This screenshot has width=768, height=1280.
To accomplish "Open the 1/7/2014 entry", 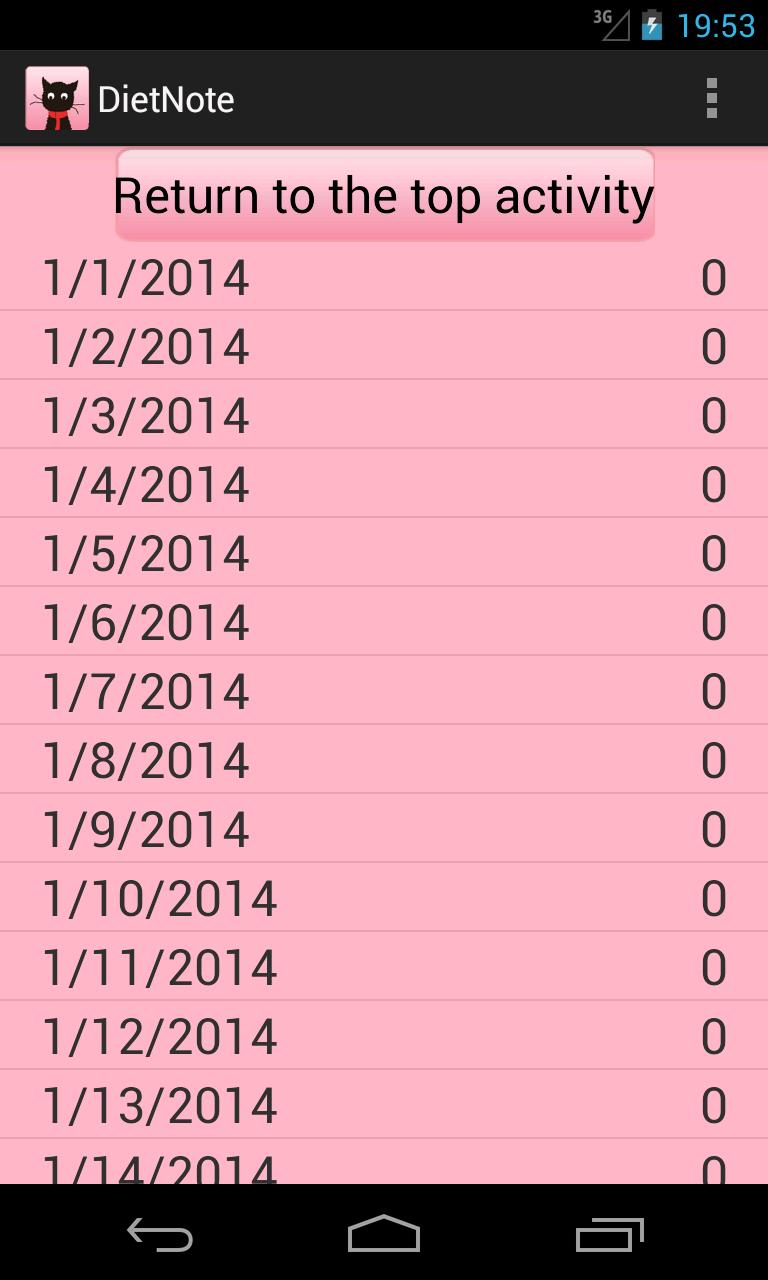I will point(384,691).
